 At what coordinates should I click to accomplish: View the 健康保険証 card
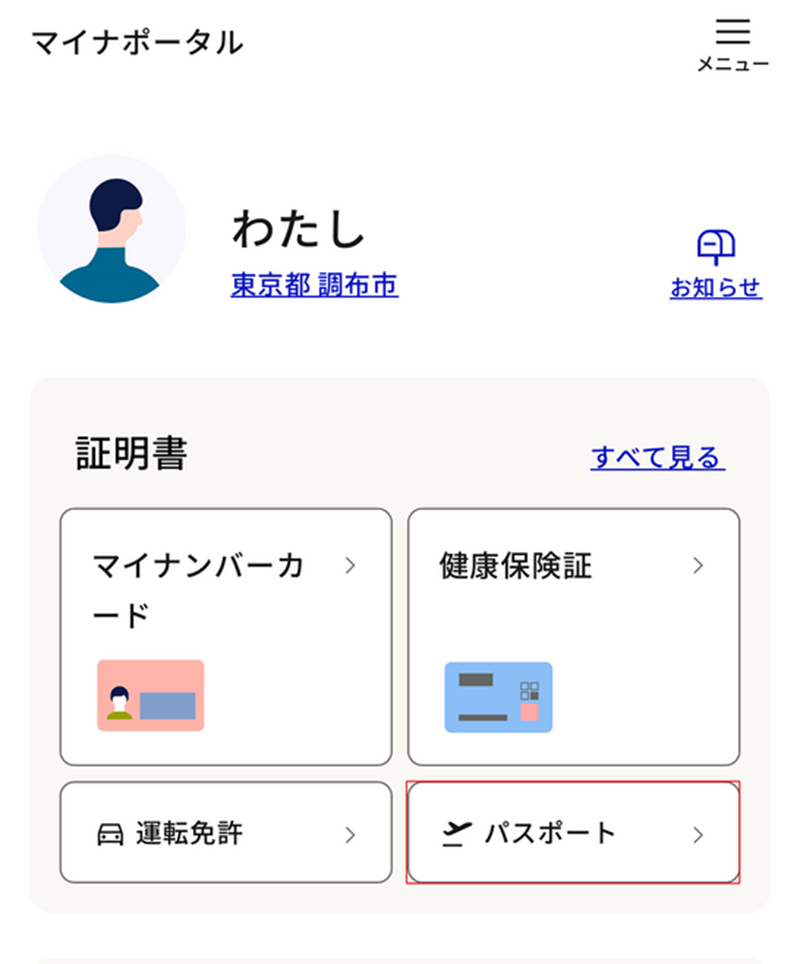tap(573, 636)
